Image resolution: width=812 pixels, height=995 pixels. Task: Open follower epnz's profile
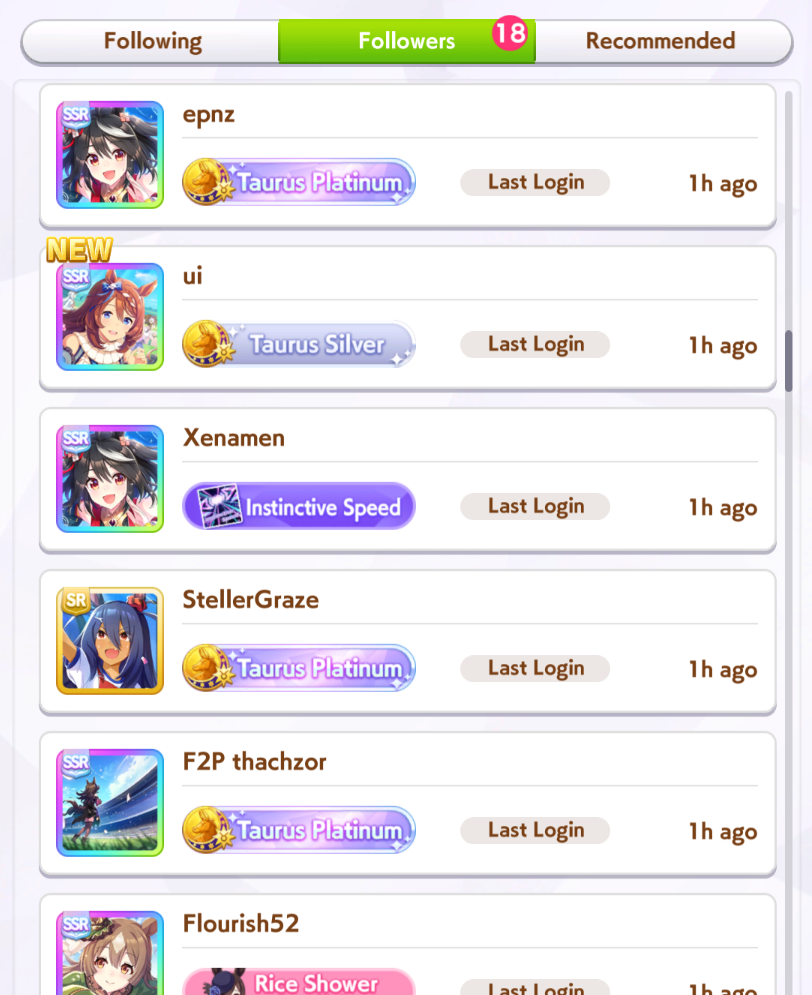coord(407,155)
